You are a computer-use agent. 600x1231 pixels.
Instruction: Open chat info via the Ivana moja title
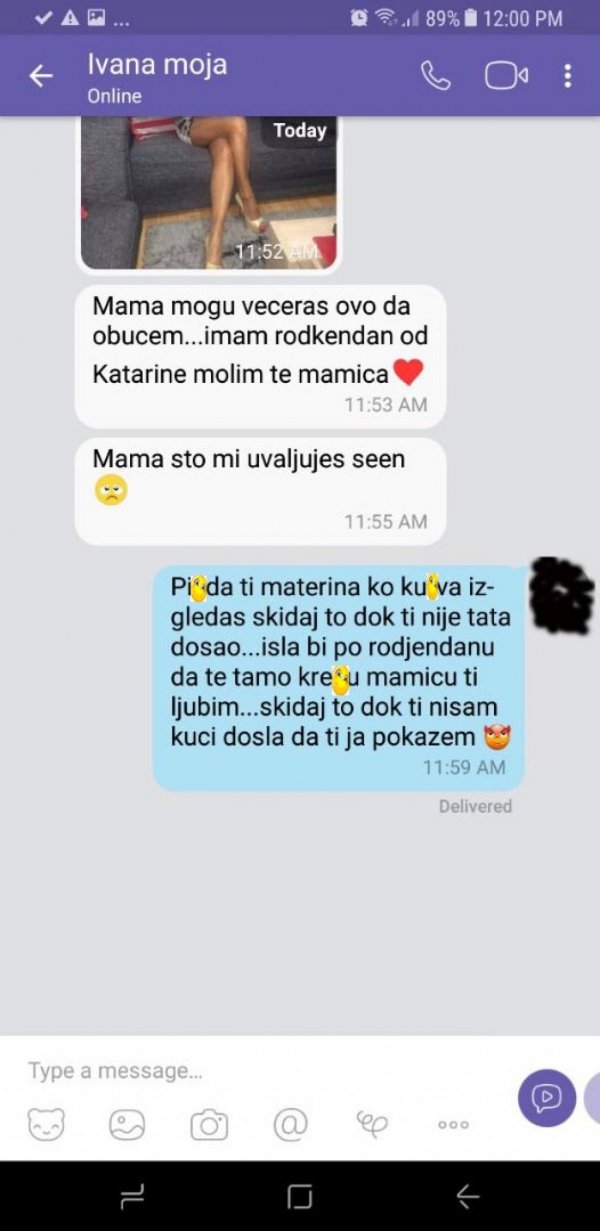pos(157,77)
